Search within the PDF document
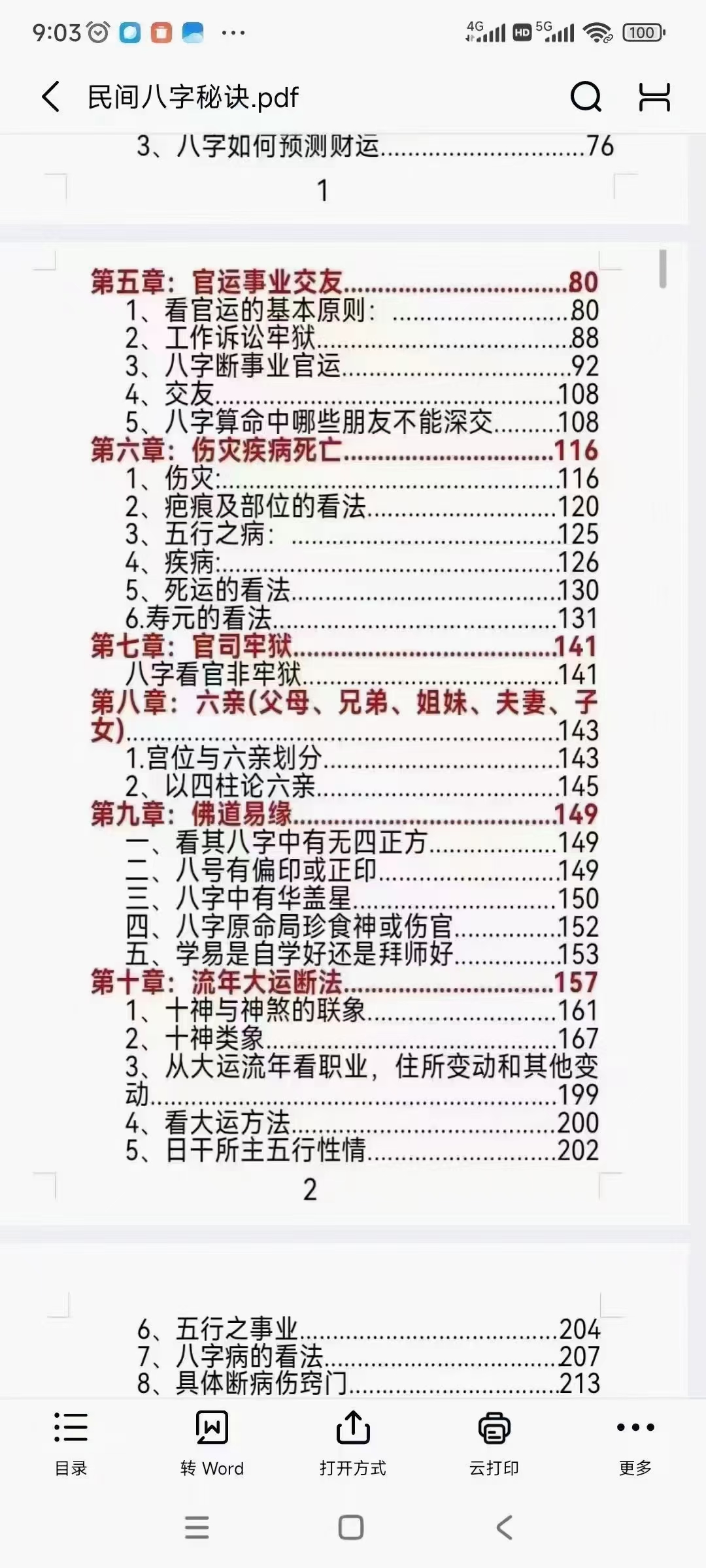Viewport: 706px width, 1568px height. click(x=586, y=97)
